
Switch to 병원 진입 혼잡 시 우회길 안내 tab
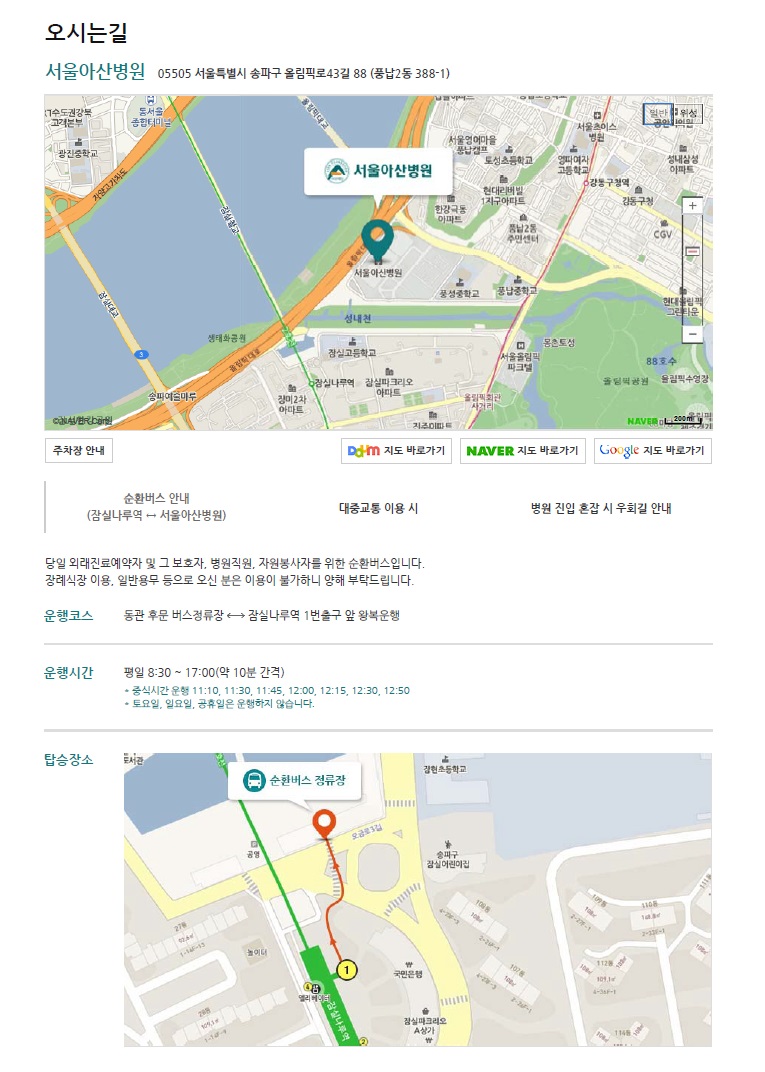click(x=600, y=508)
